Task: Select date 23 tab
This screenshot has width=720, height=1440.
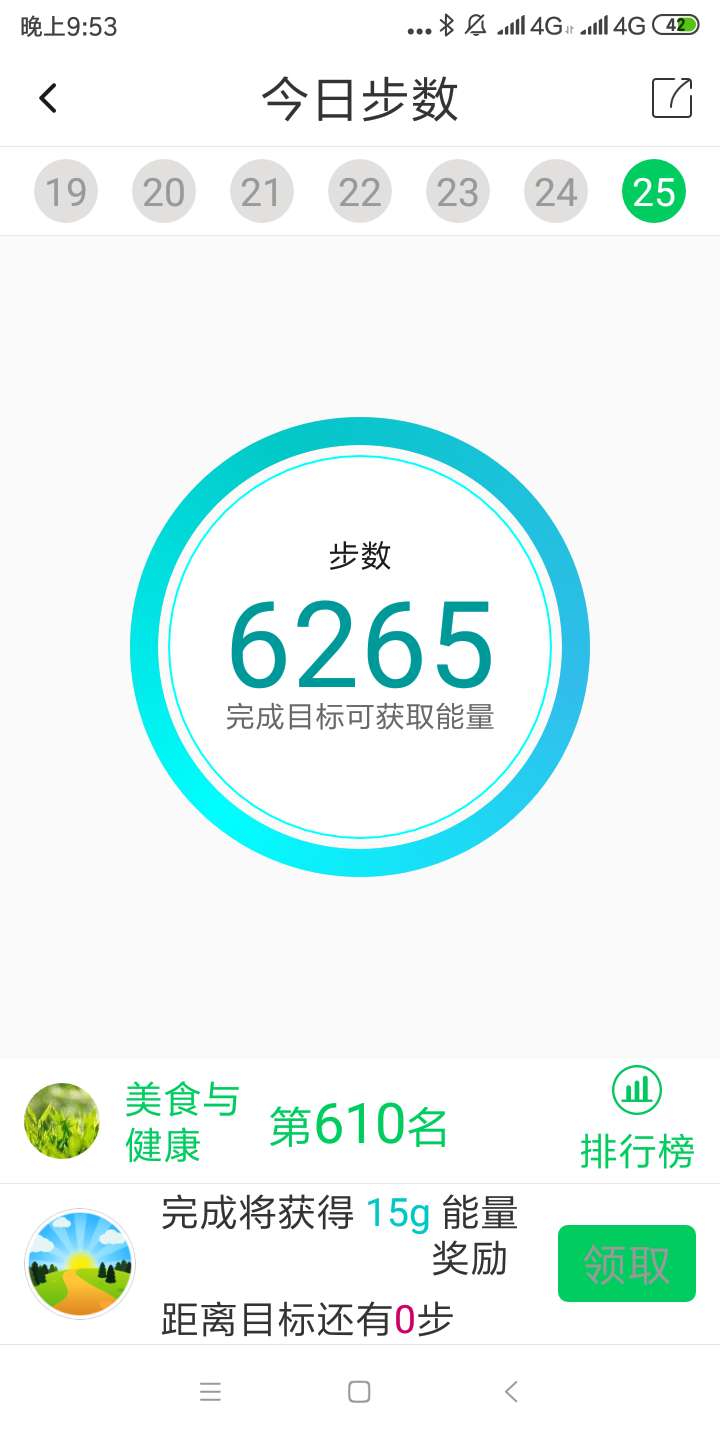Action: coord(458,190)
